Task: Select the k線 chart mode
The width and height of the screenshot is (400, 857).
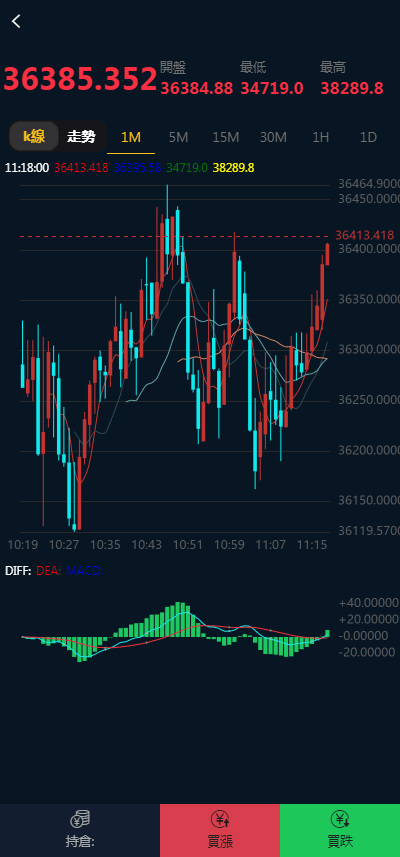Action: [34, 137]
